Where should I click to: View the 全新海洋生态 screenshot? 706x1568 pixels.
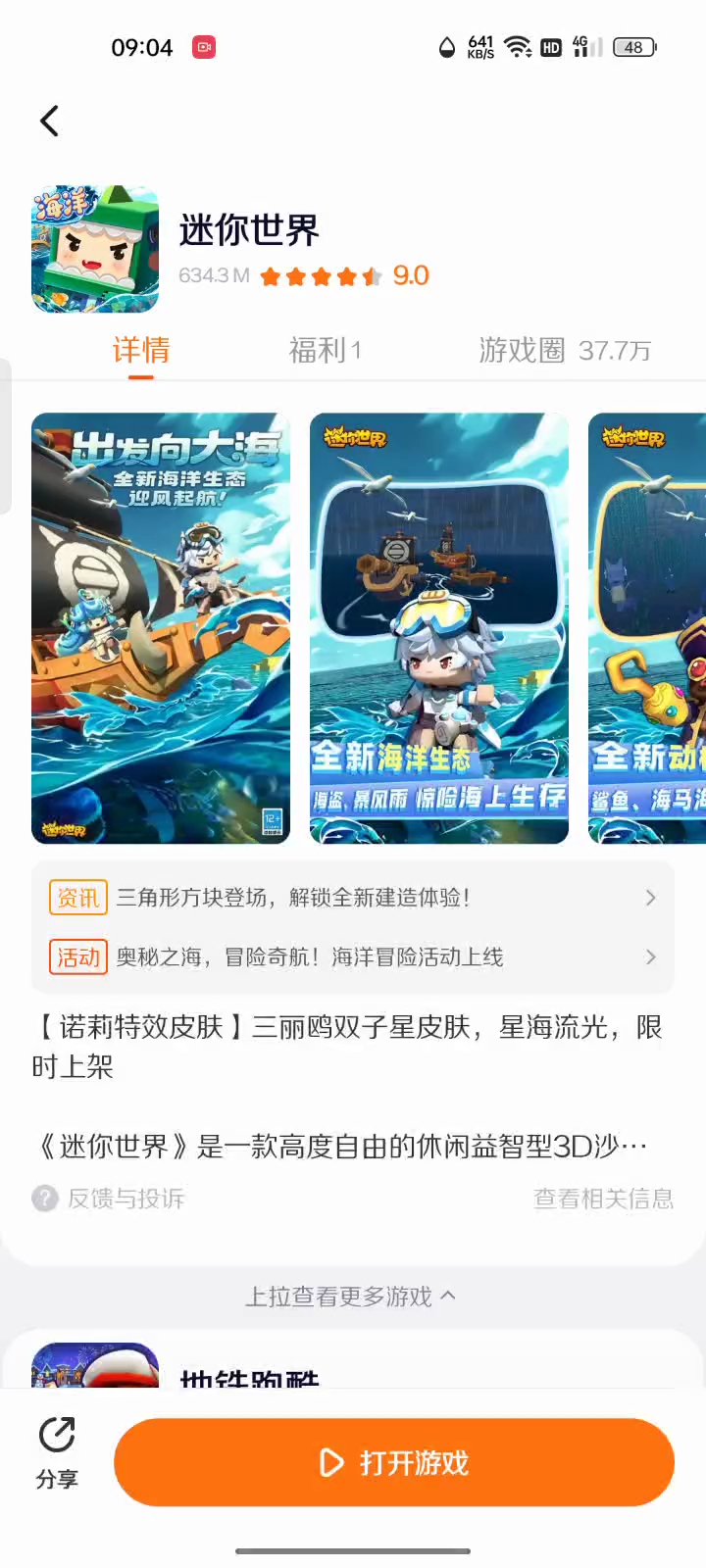(439, 628)
